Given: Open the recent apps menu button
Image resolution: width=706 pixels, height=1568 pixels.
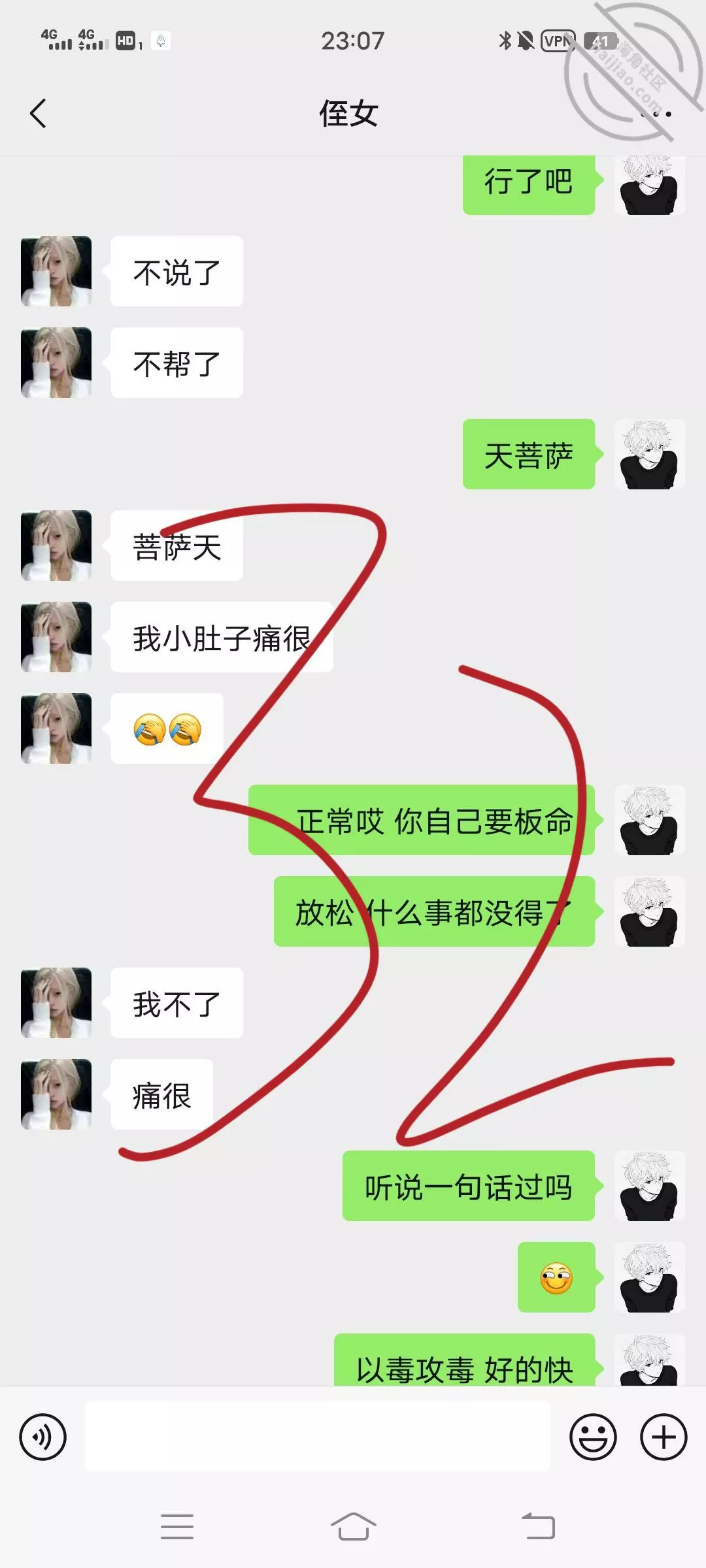Looking at the screenshot, I should tap(177, 1527).
